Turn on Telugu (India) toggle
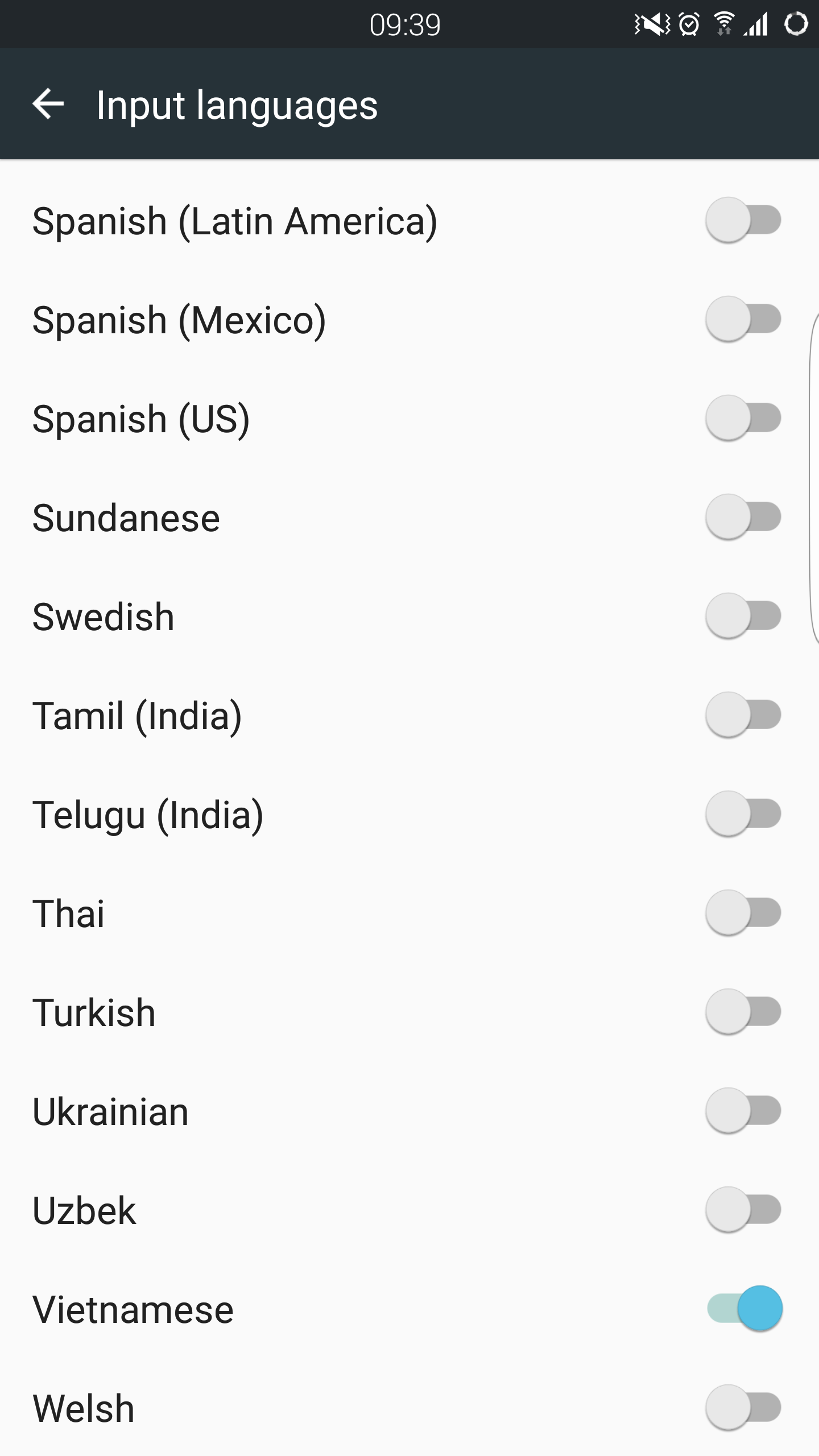 (x=743, y=814)
